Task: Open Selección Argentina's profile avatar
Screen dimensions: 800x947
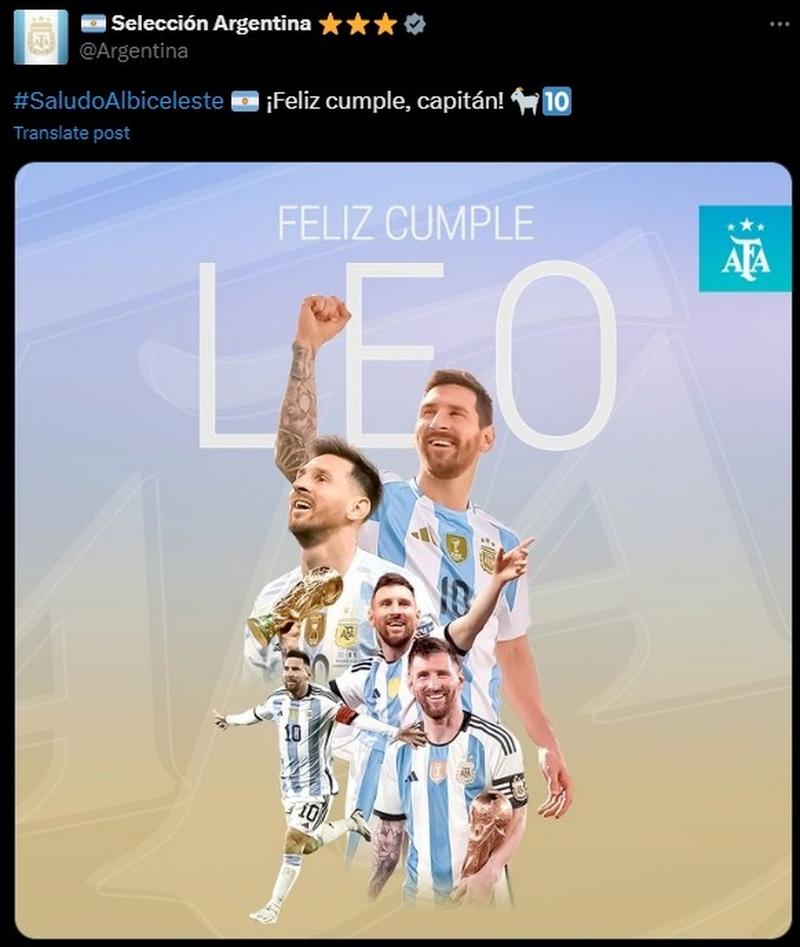Action: pos(41,37)
